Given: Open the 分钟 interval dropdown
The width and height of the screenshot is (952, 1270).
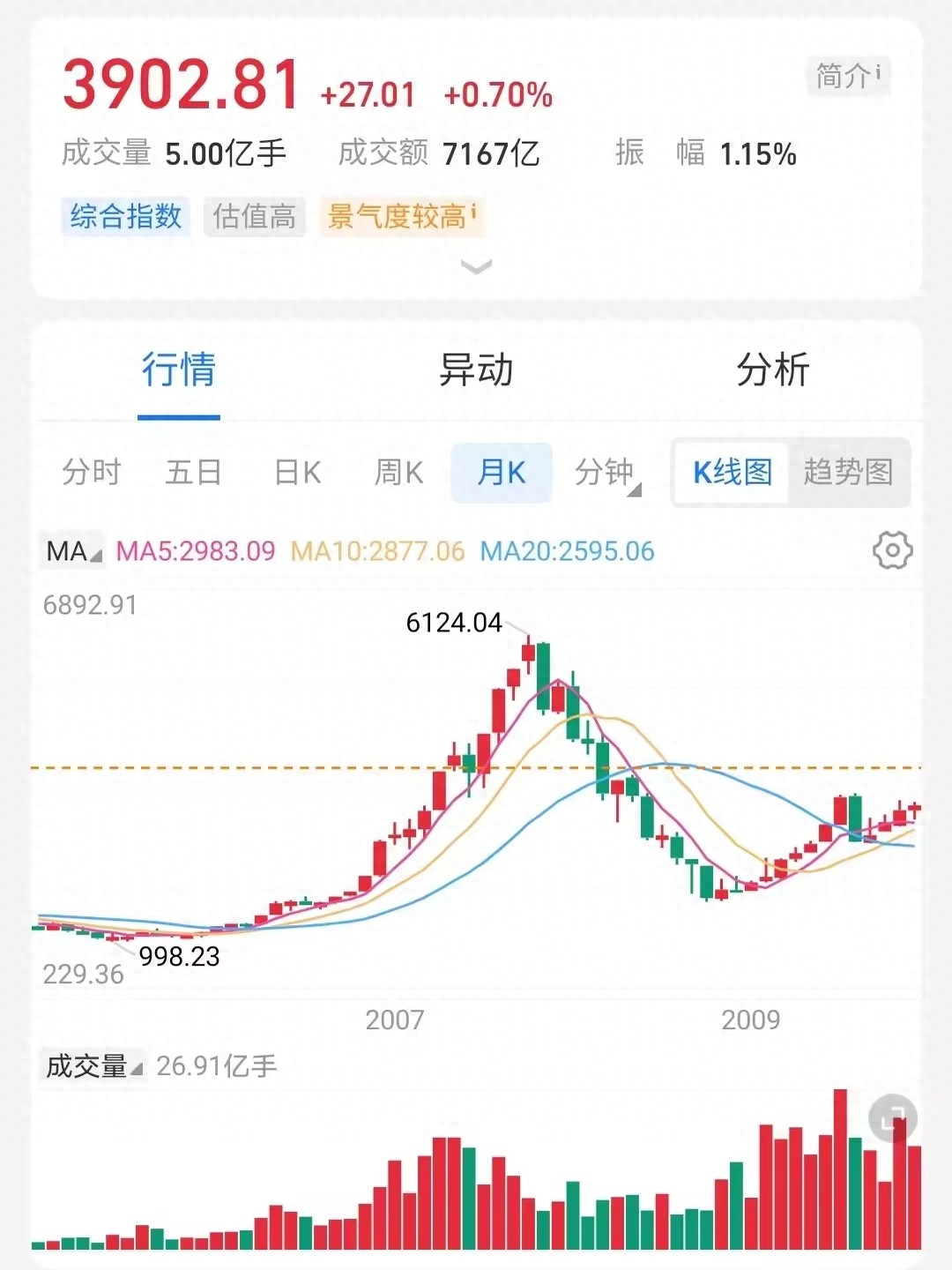Looking at the screenshot, I should point(606,473).
